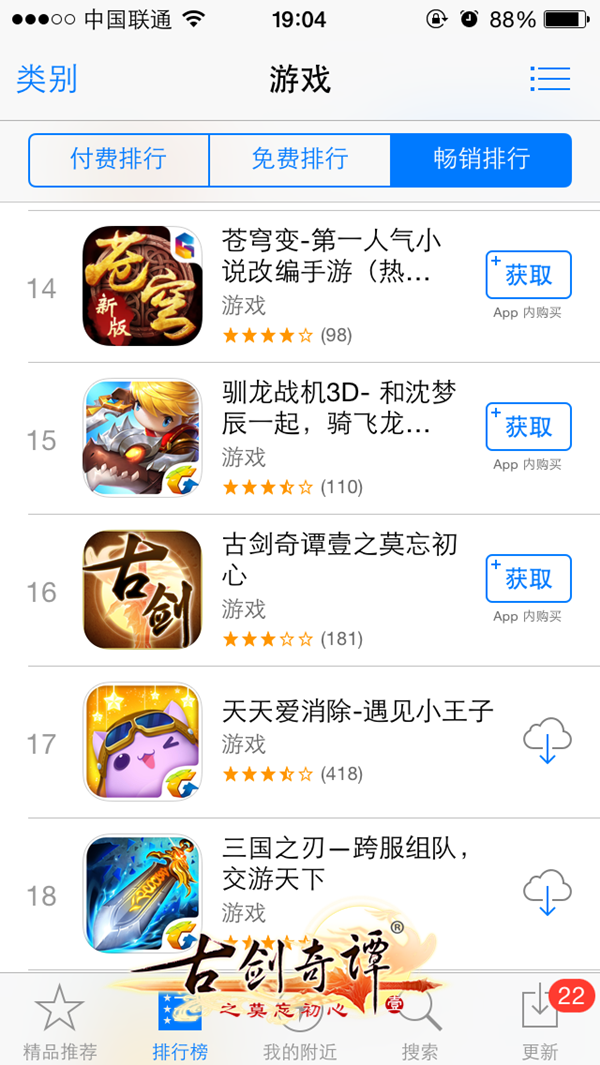Download 三国之刃 from the cloud
Screen dimensions: 600x1065
click(x=547, y=892)
